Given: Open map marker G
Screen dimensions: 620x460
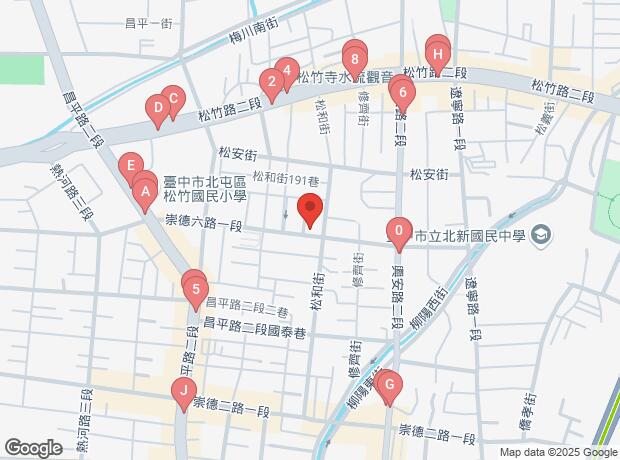Looking at the screenshot, I should pos(390,383).
